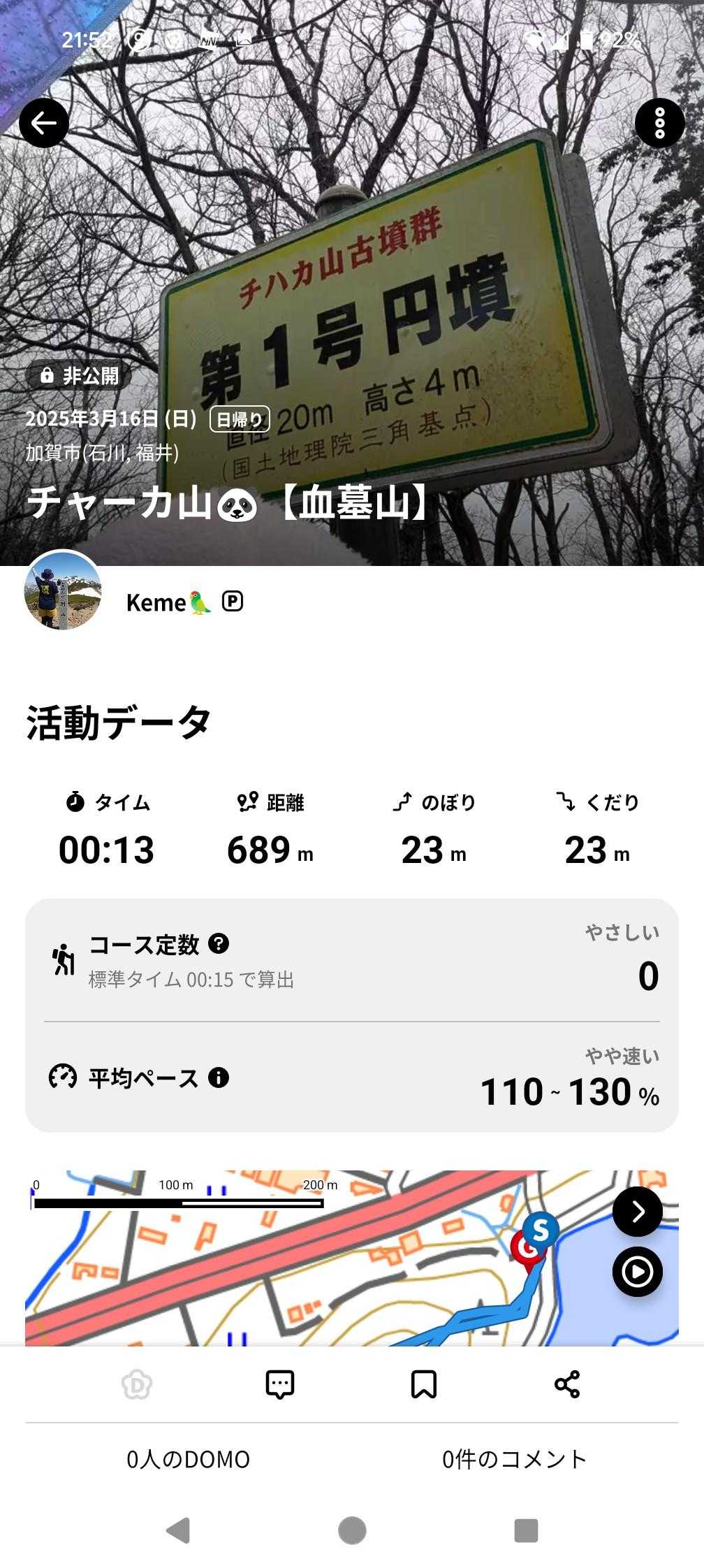704x1568 pixels.
Task: Bookmark this activity
Action: (424, 1384)
